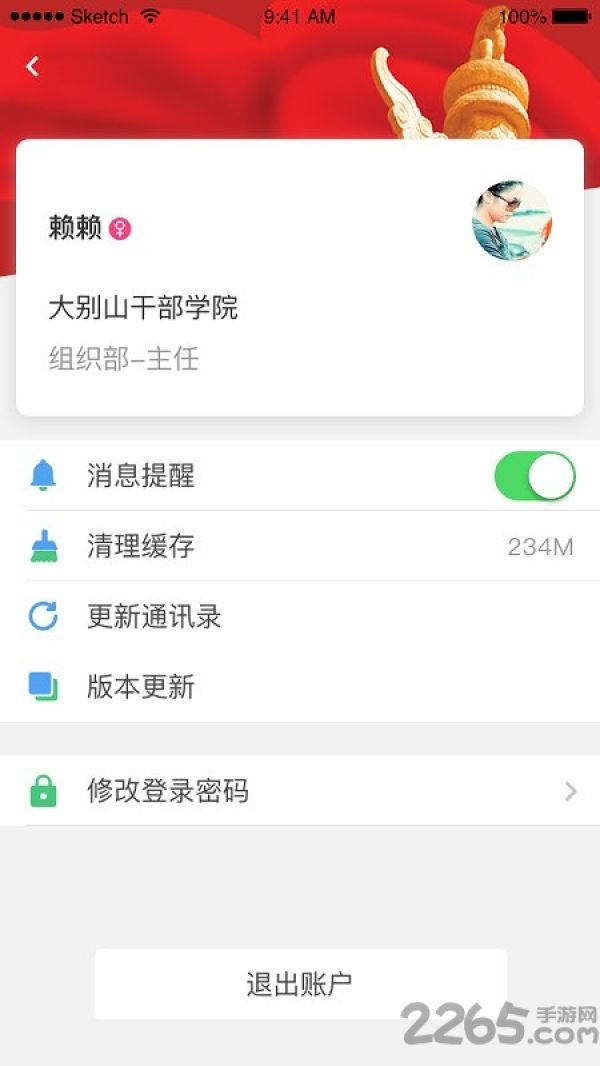Log out with 退出账户 button
Image resolution: width=600 pixels, height=1066 pixels.
300,984
